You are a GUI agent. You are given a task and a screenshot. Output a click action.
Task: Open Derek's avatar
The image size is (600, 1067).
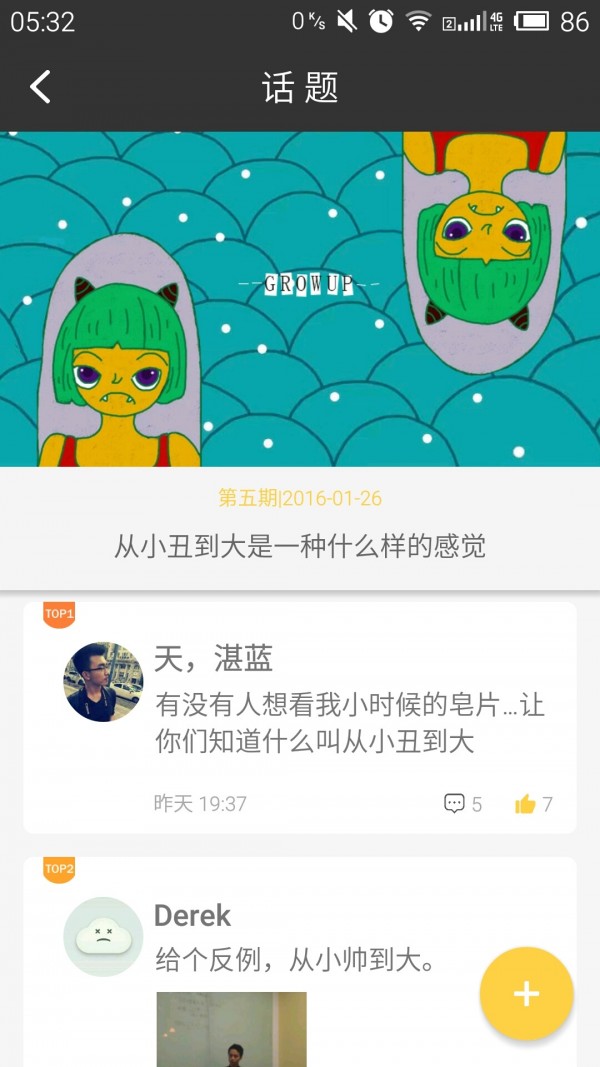[103, 937]
